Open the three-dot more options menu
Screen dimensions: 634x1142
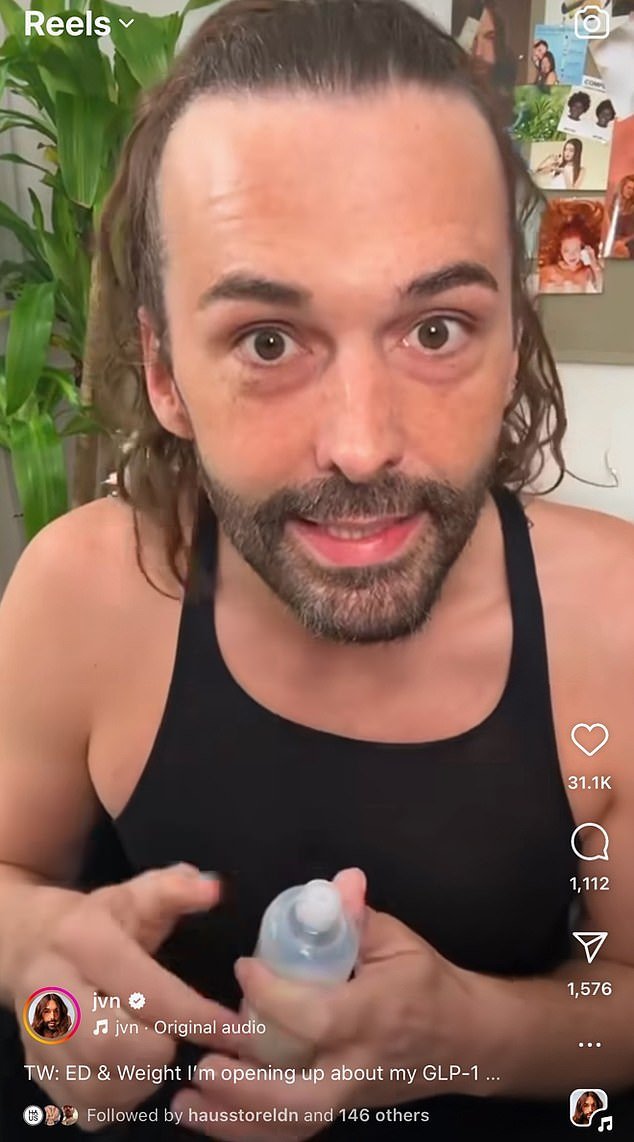[x=589, y=1044]
